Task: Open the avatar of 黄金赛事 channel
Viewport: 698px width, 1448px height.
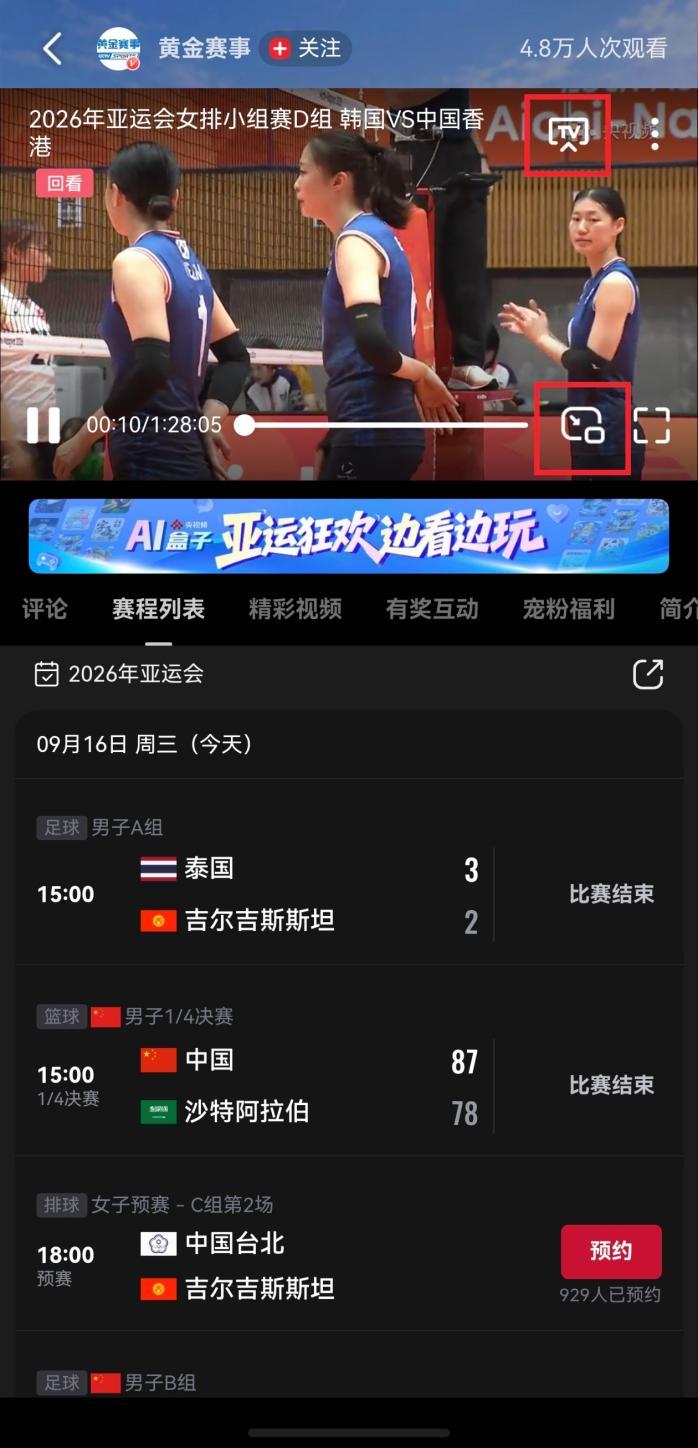Action: pos(118,48)
